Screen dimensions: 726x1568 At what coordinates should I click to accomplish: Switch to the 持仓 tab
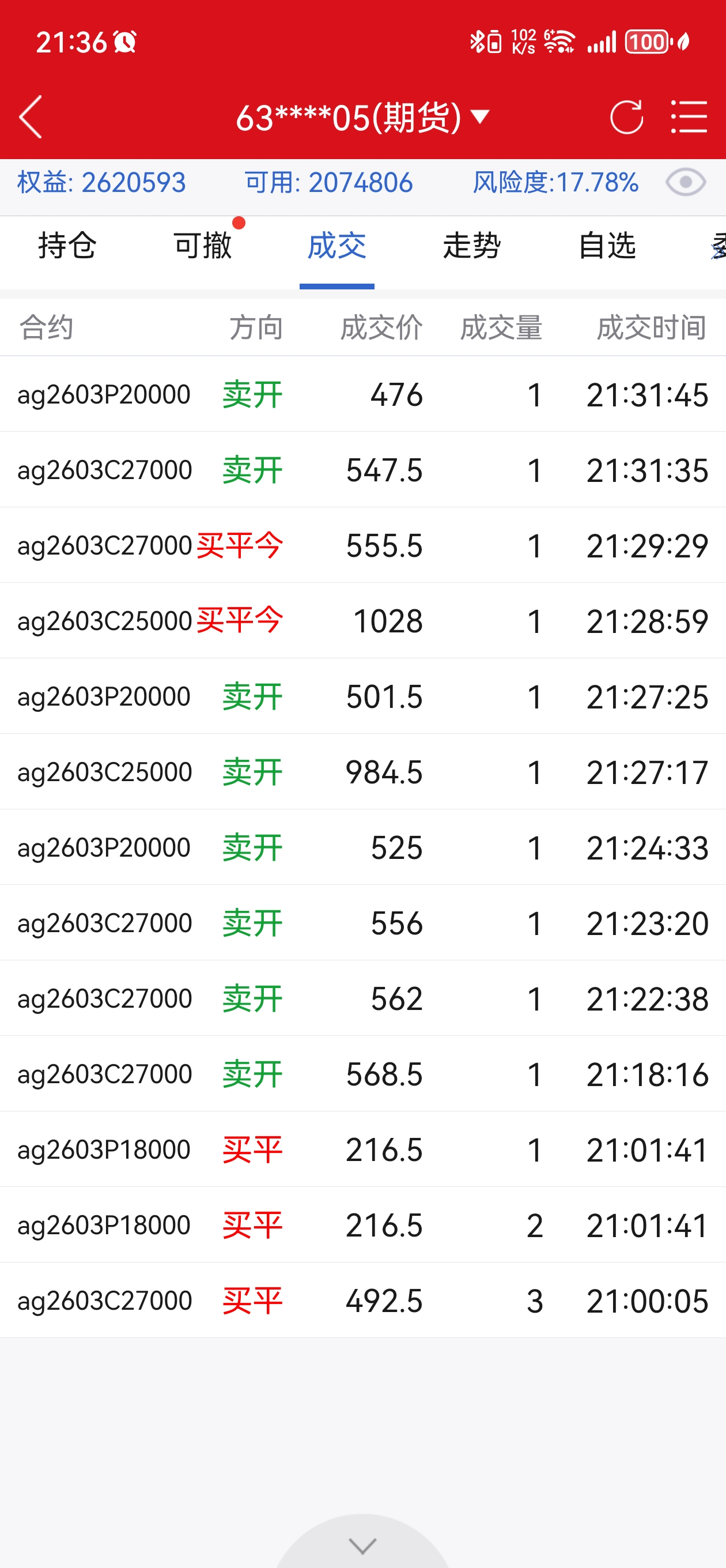[x=67, y=247]
